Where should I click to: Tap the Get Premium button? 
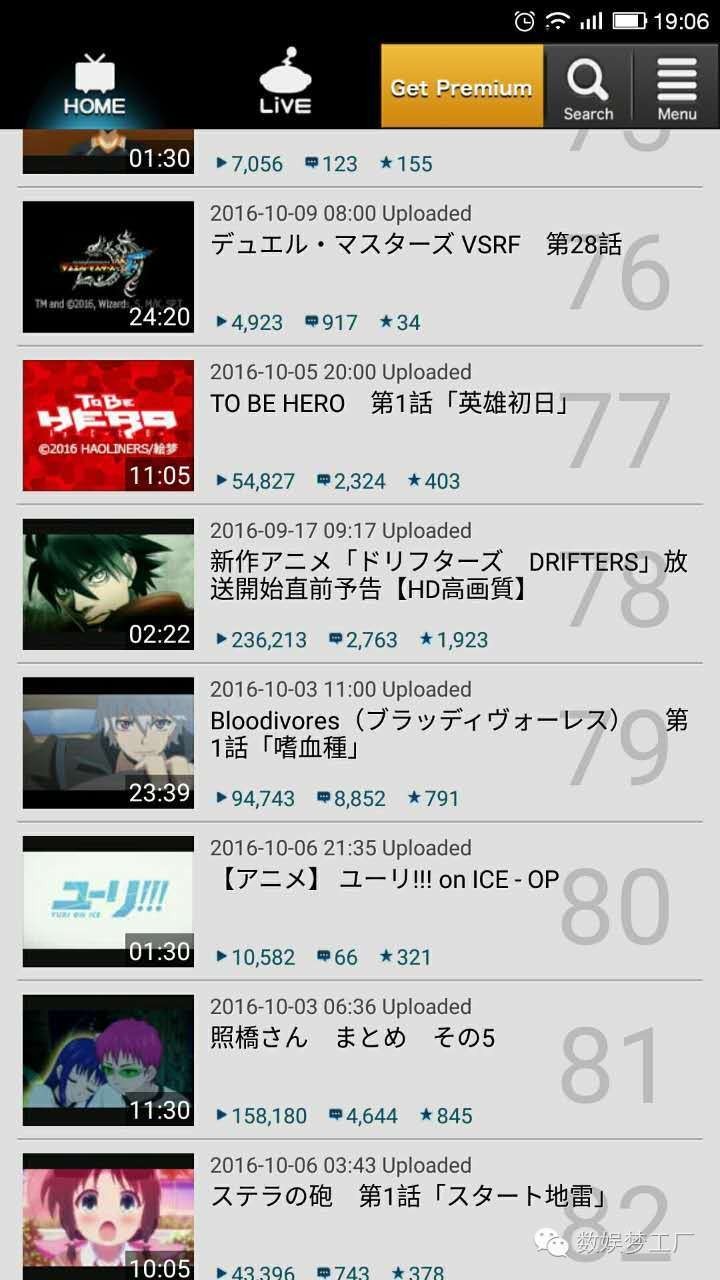pyautogui.click(x=461, y=87)
